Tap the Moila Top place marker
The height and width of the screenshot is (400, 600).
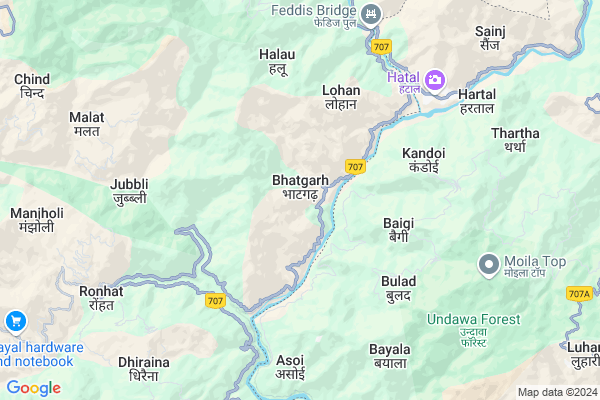[488, 264]
